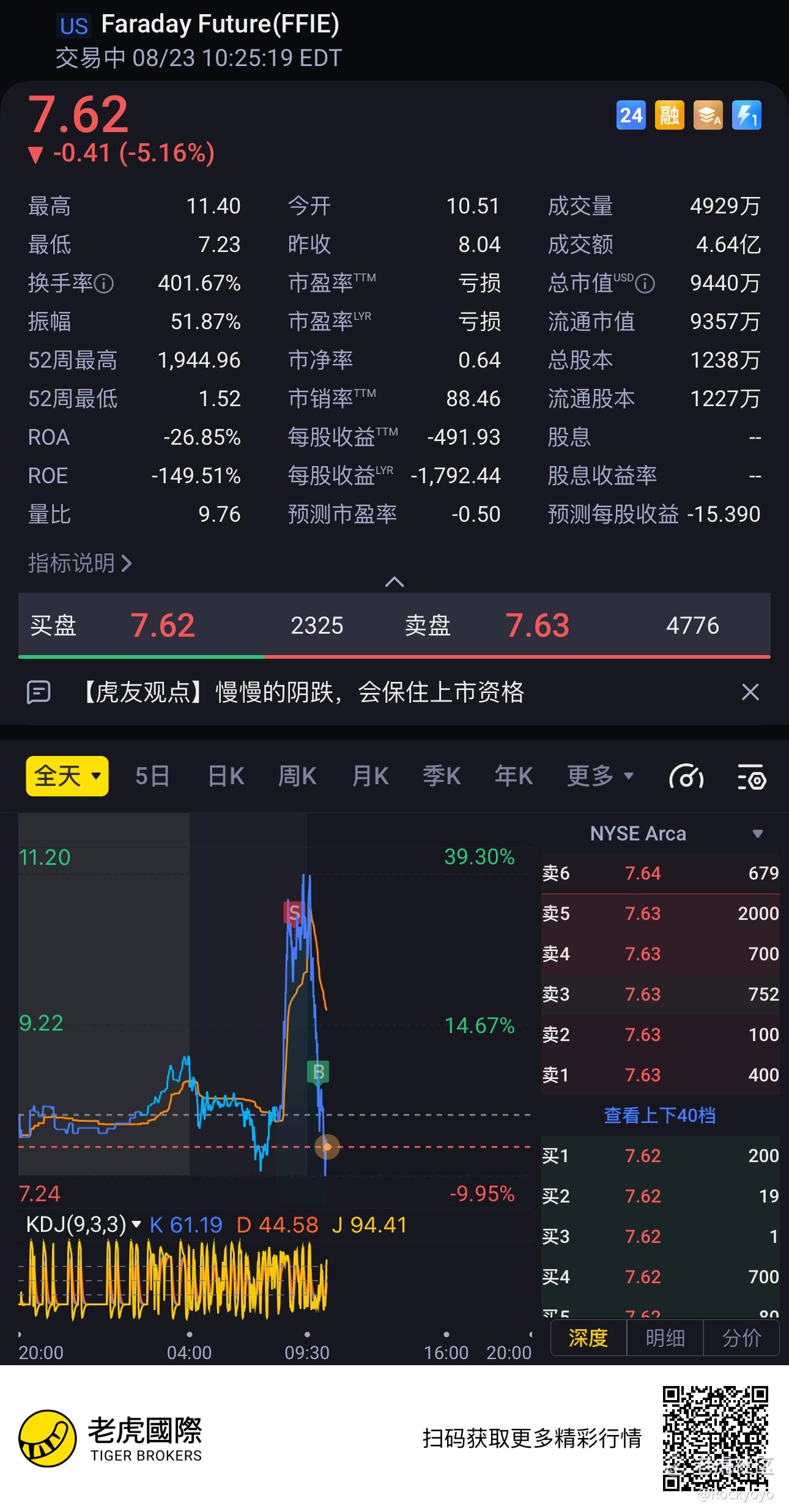Open the 全天 chart range dropdown
789x1512 pixels.
[67, 776]
